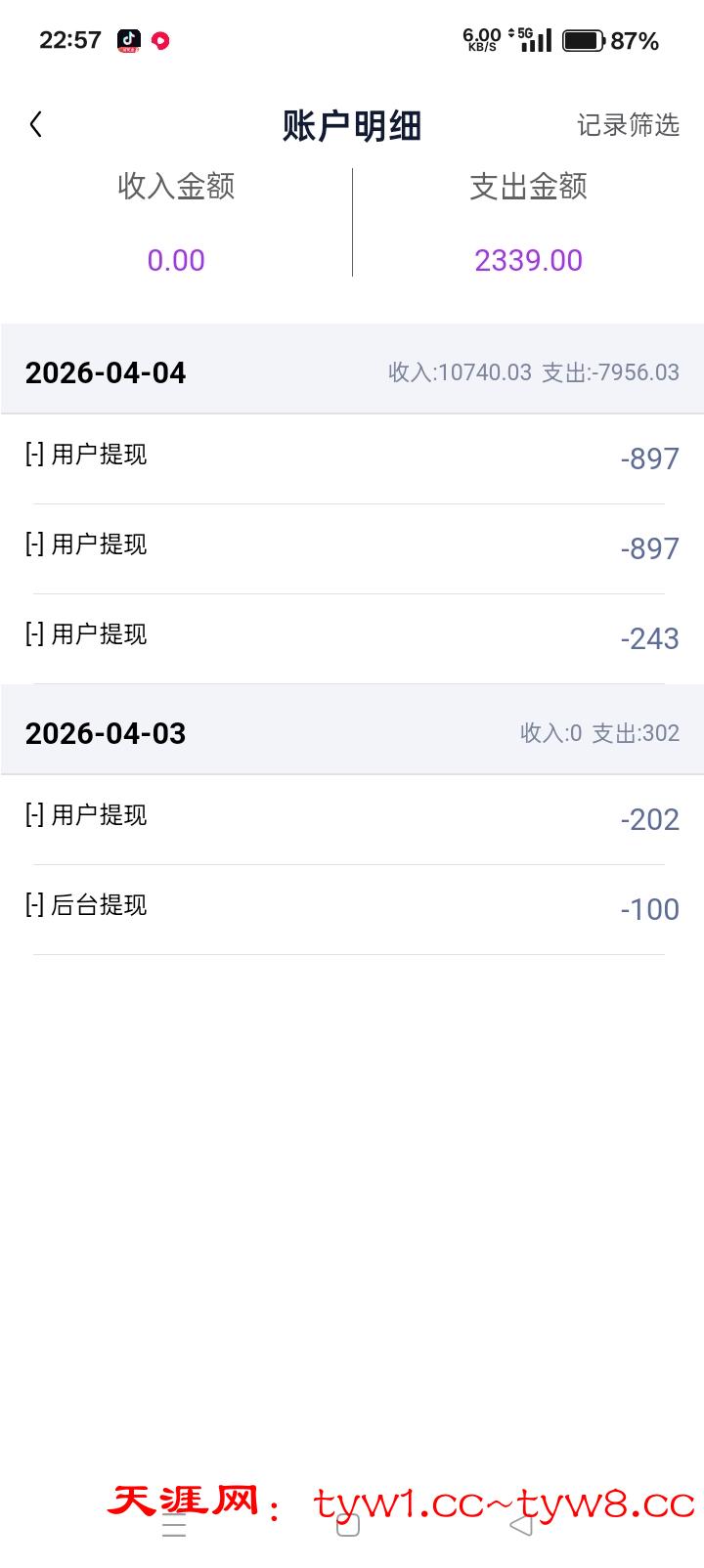Tap the system home button

348,1526
